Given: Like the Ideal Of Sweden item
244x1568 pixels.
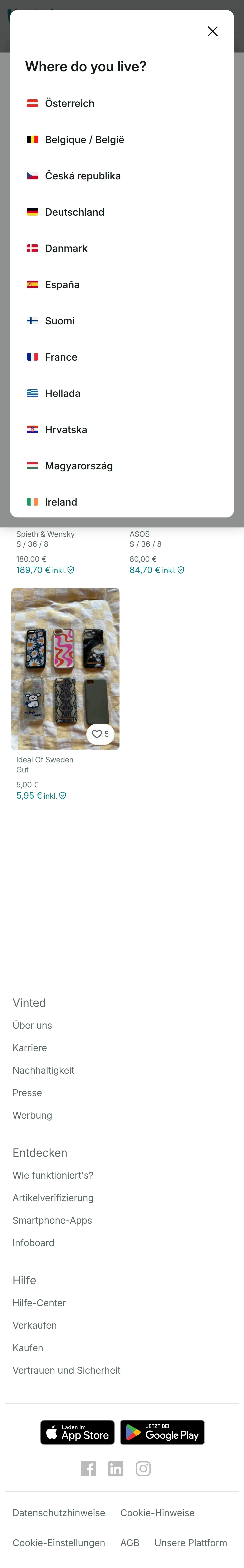Looking at the screenshot, I should point(100,734).
